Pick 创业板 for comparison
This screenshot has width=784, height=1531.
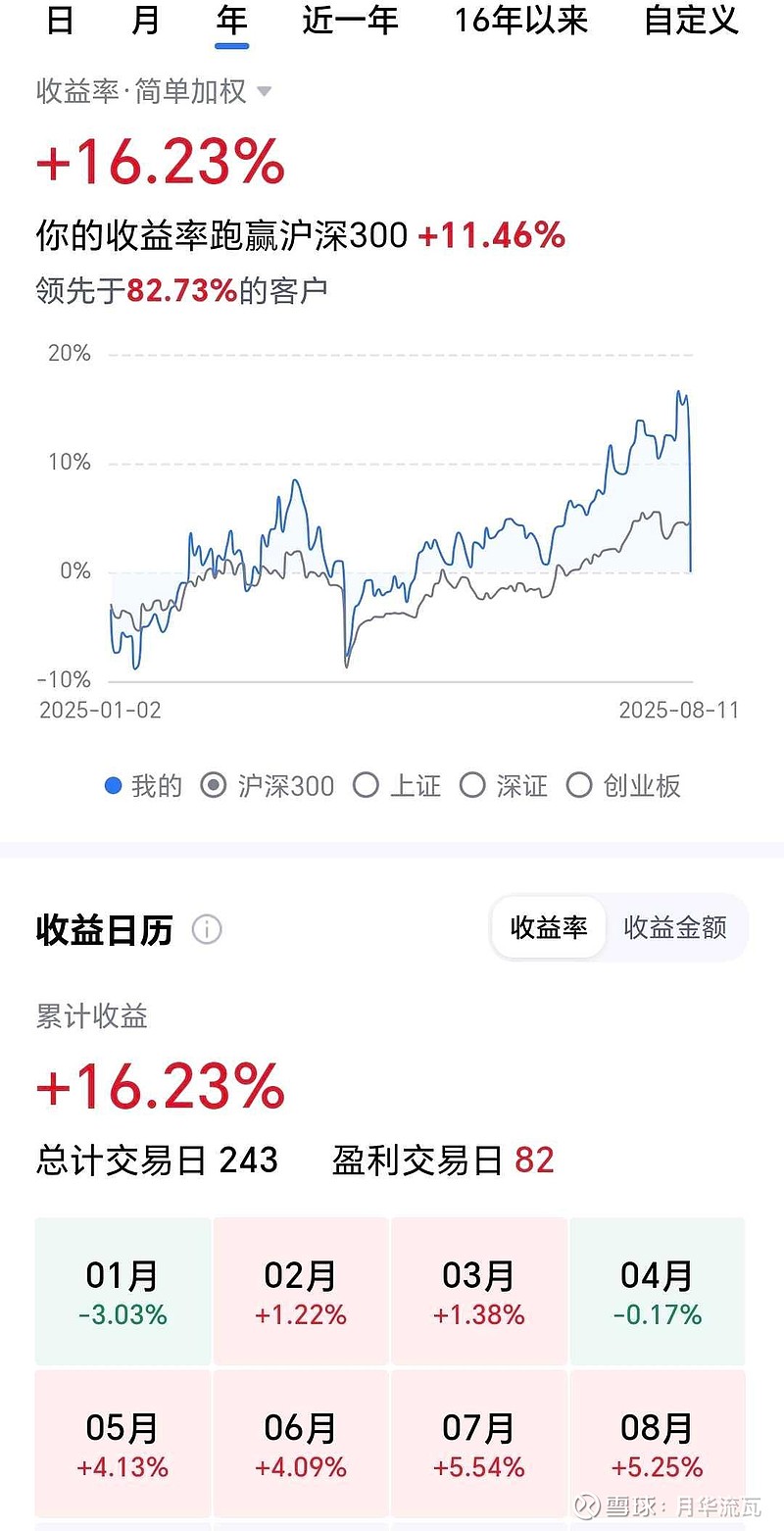pyautogui.click(x=623, y=785)
